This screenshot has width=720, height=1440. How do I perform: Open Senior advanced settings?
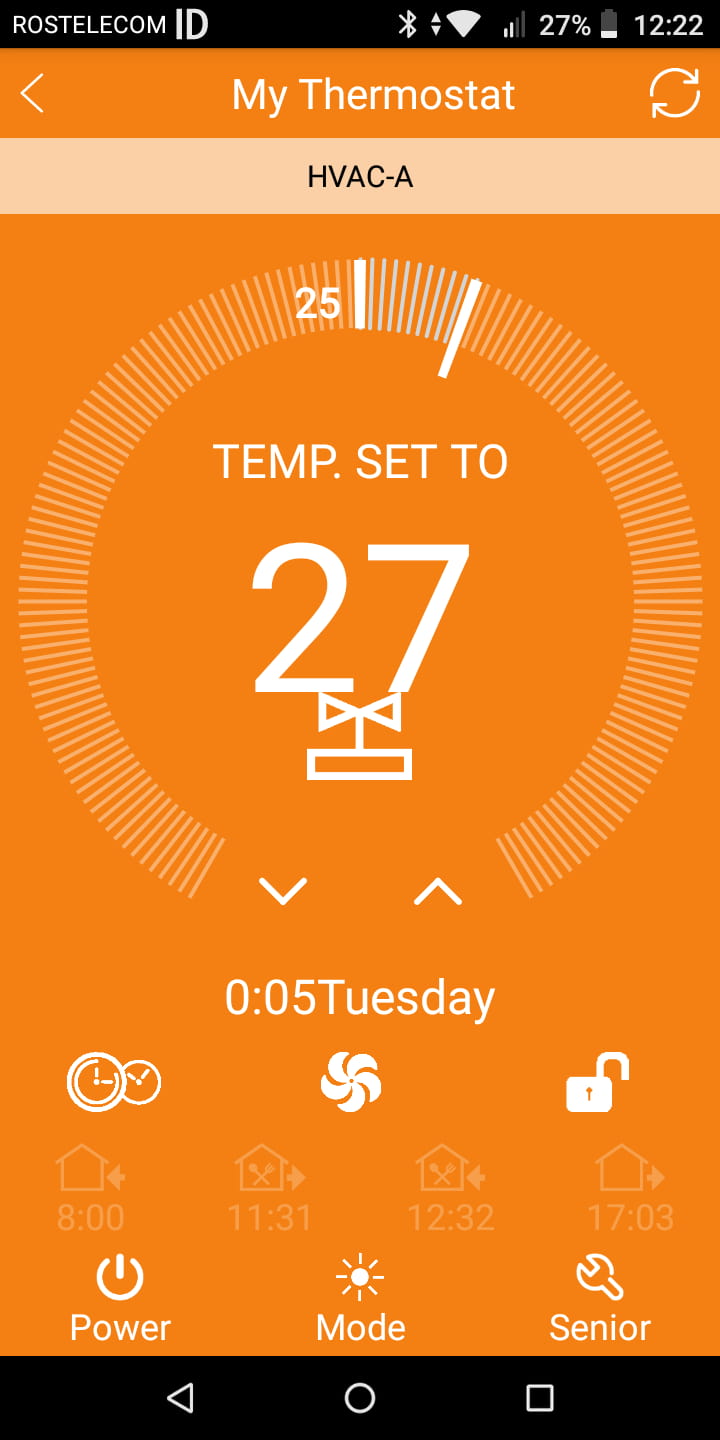[600, 1298]
